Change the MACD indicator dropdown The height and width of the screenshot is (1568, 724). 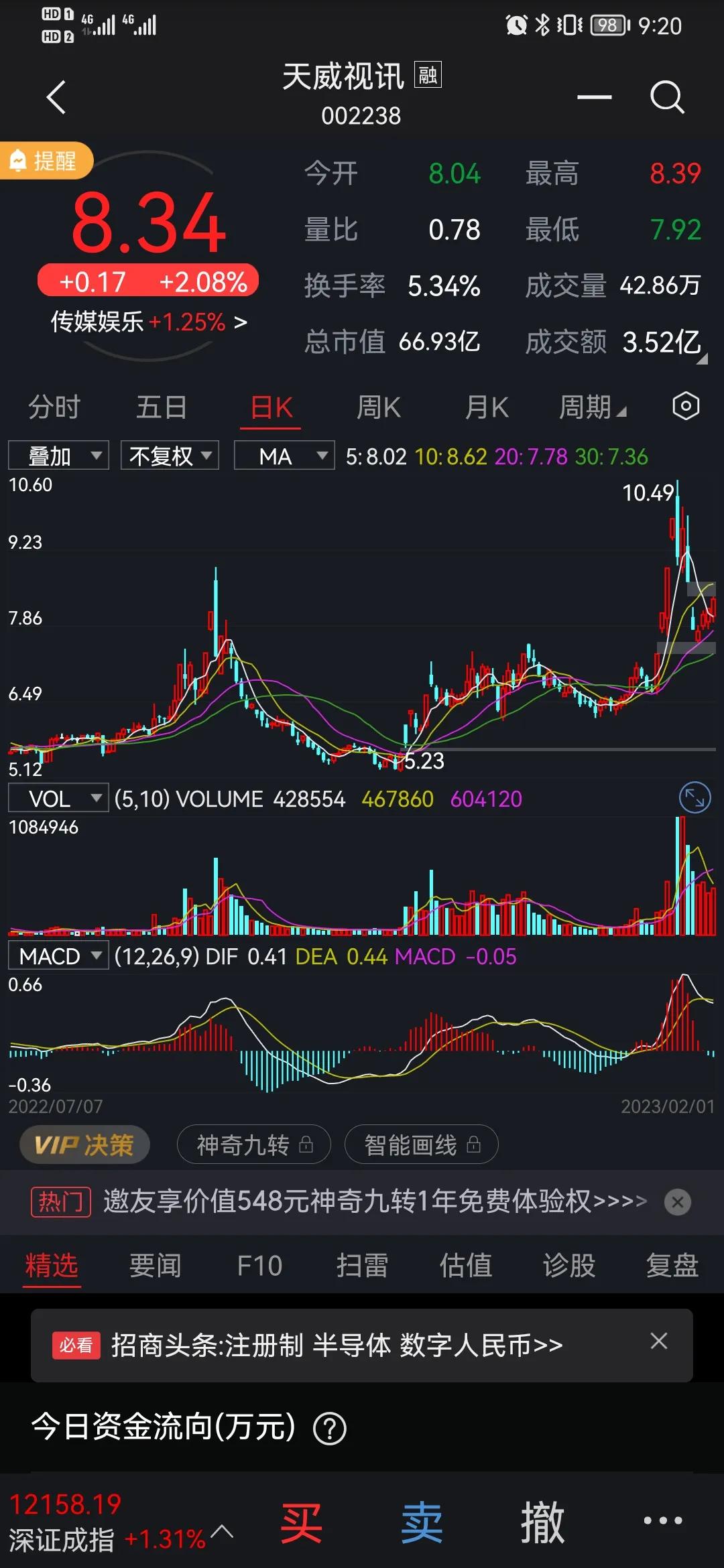pos(58,956)
